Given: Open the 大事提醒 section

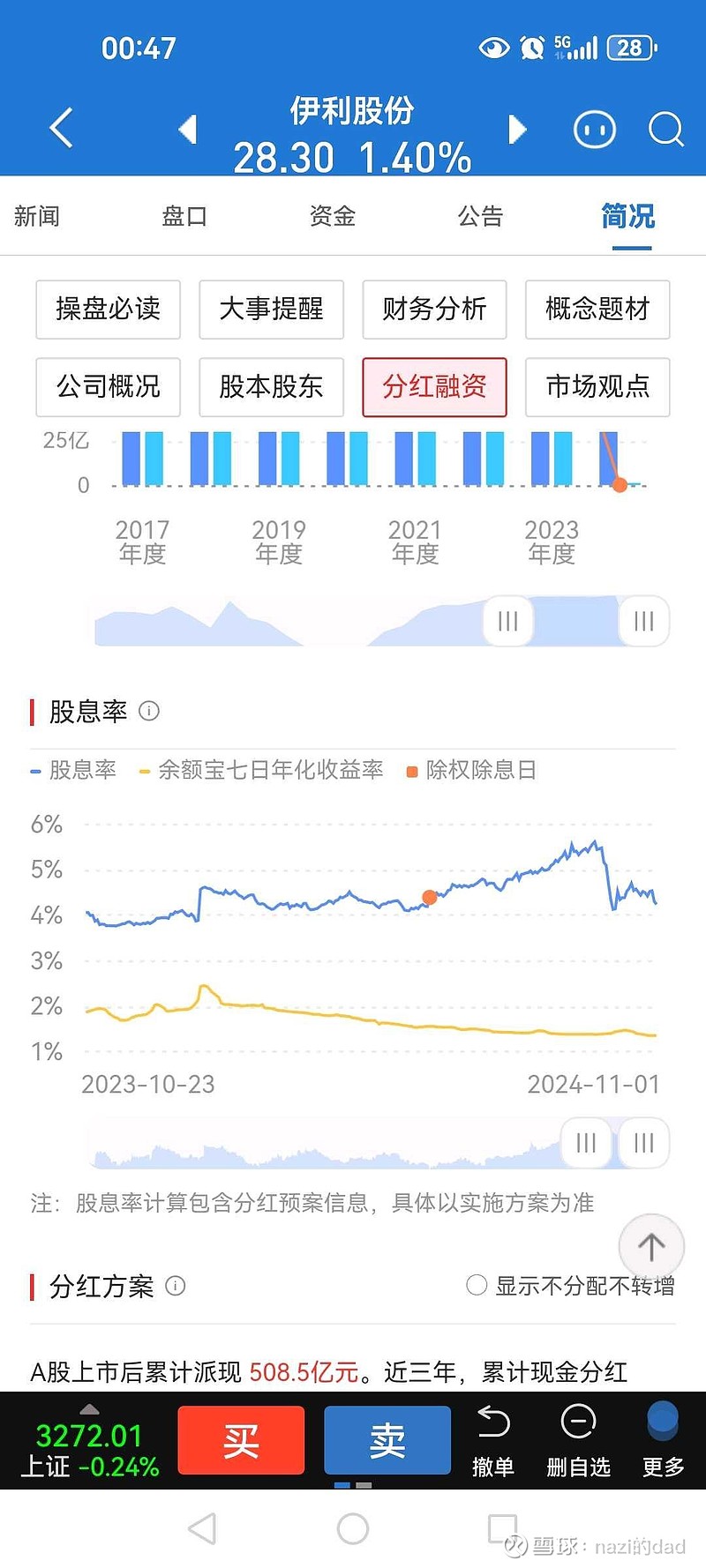Looking at the screenshot, I should coord(271,310).
